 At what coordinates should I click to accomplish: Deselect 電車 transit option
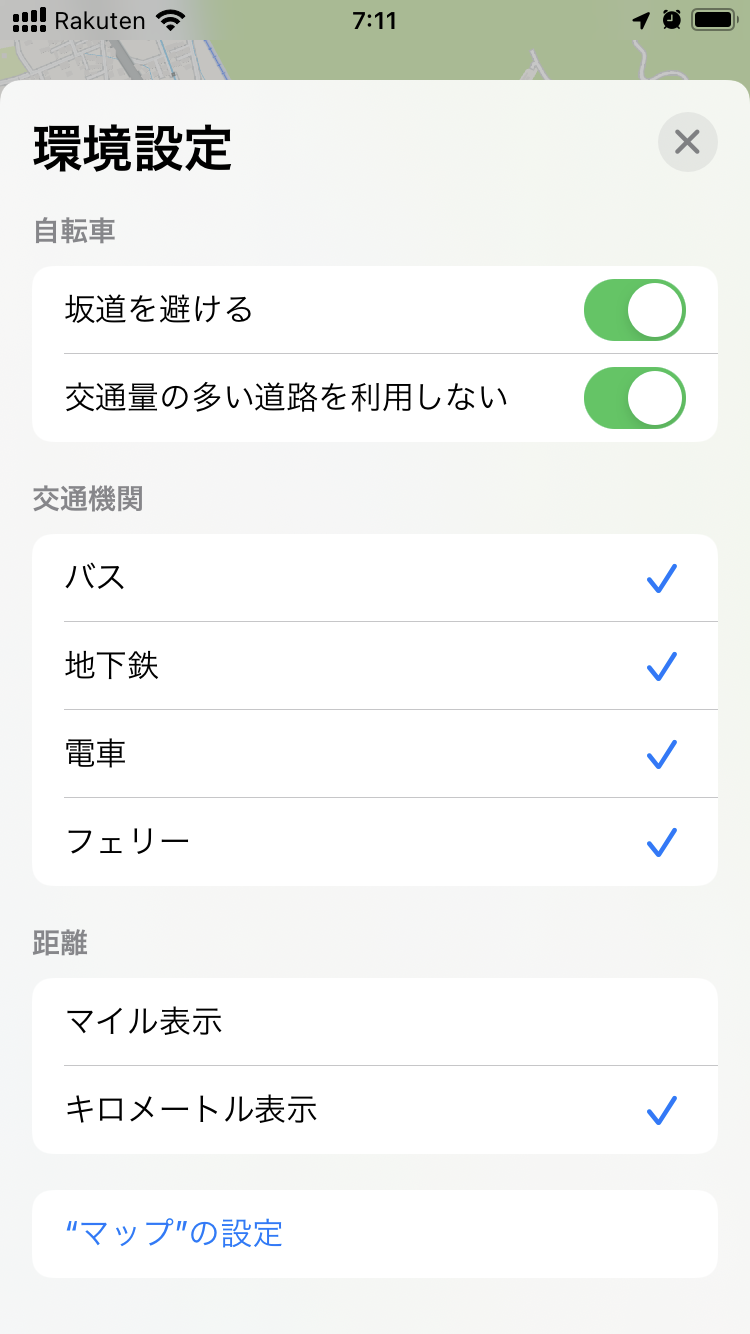pos(375,754)
